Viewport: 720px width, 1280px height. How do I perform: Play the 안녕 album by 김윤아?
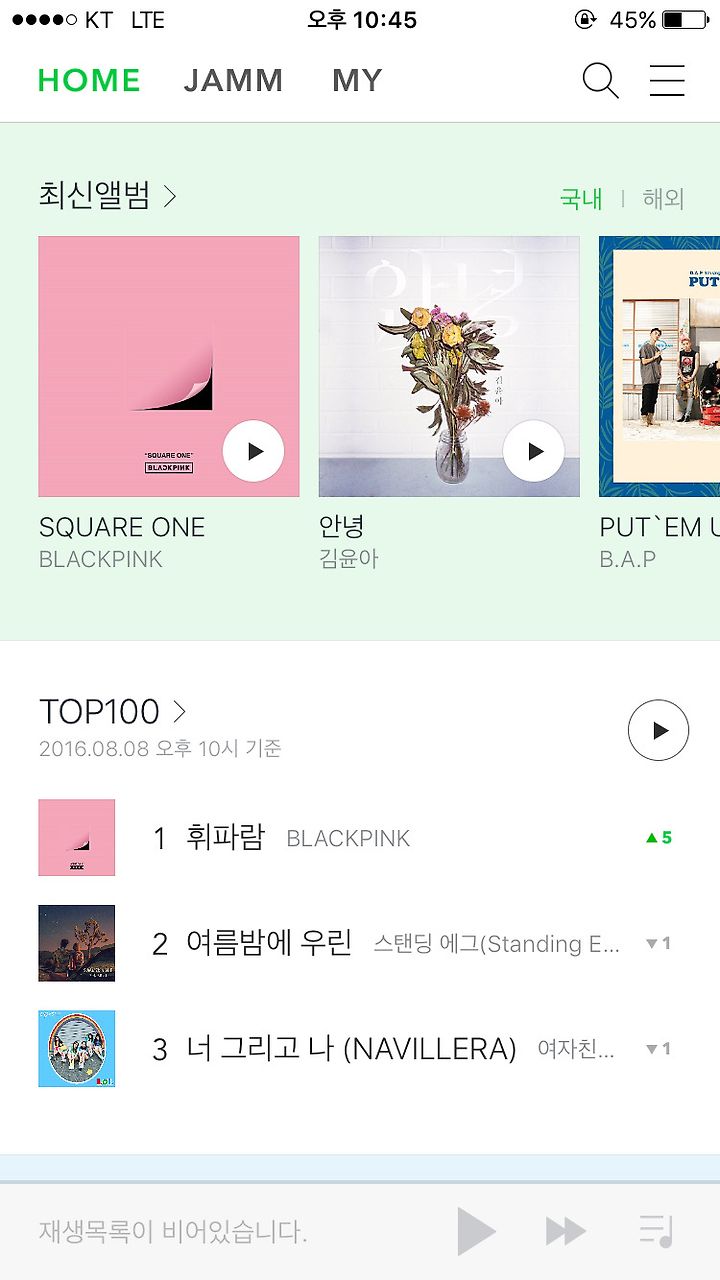533,451
